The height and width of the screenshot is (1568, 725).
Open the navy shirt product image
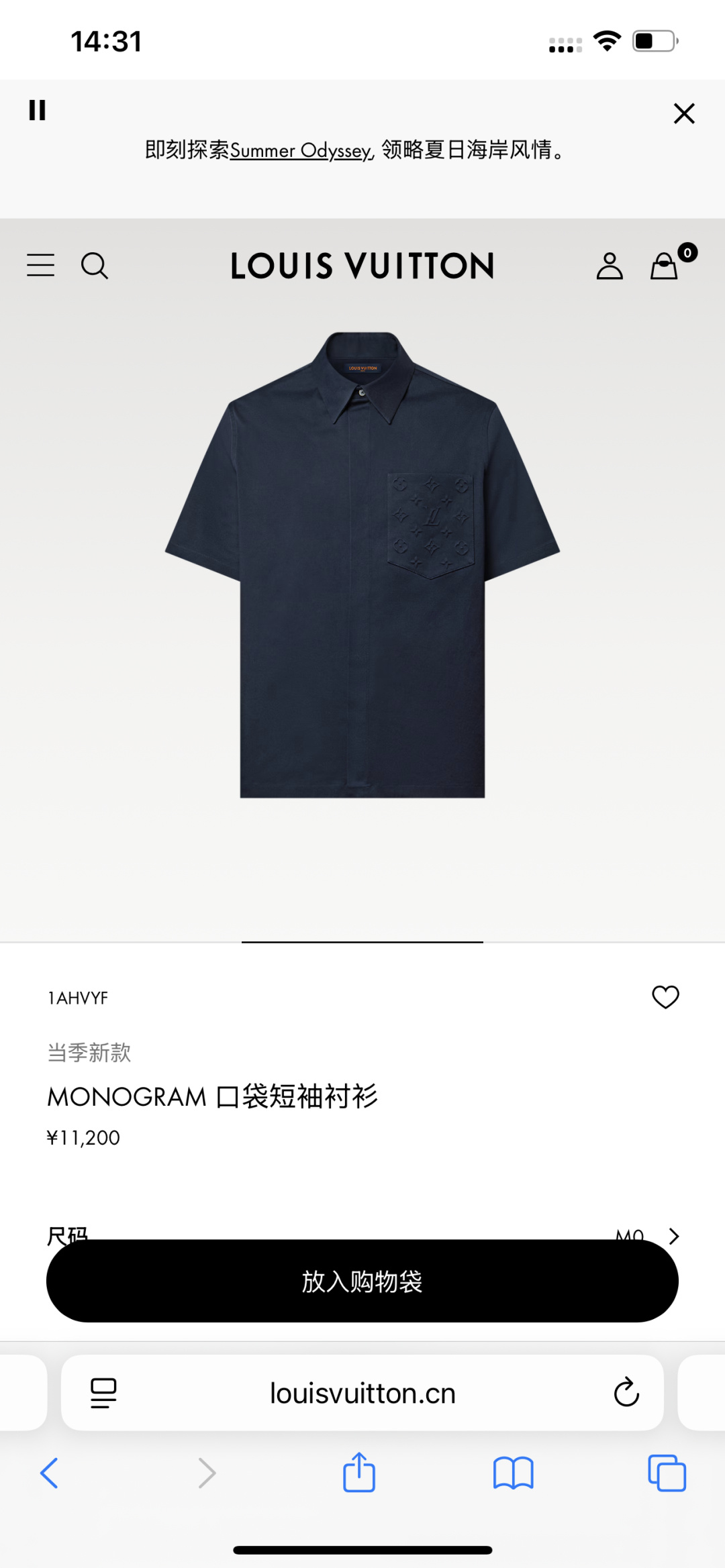[362, 564]
